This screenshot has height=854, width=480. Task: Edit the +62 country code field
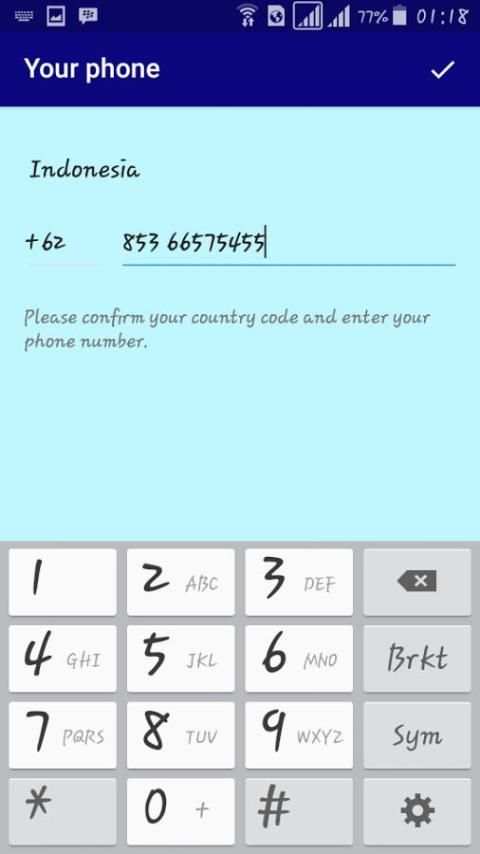point(61,243)
